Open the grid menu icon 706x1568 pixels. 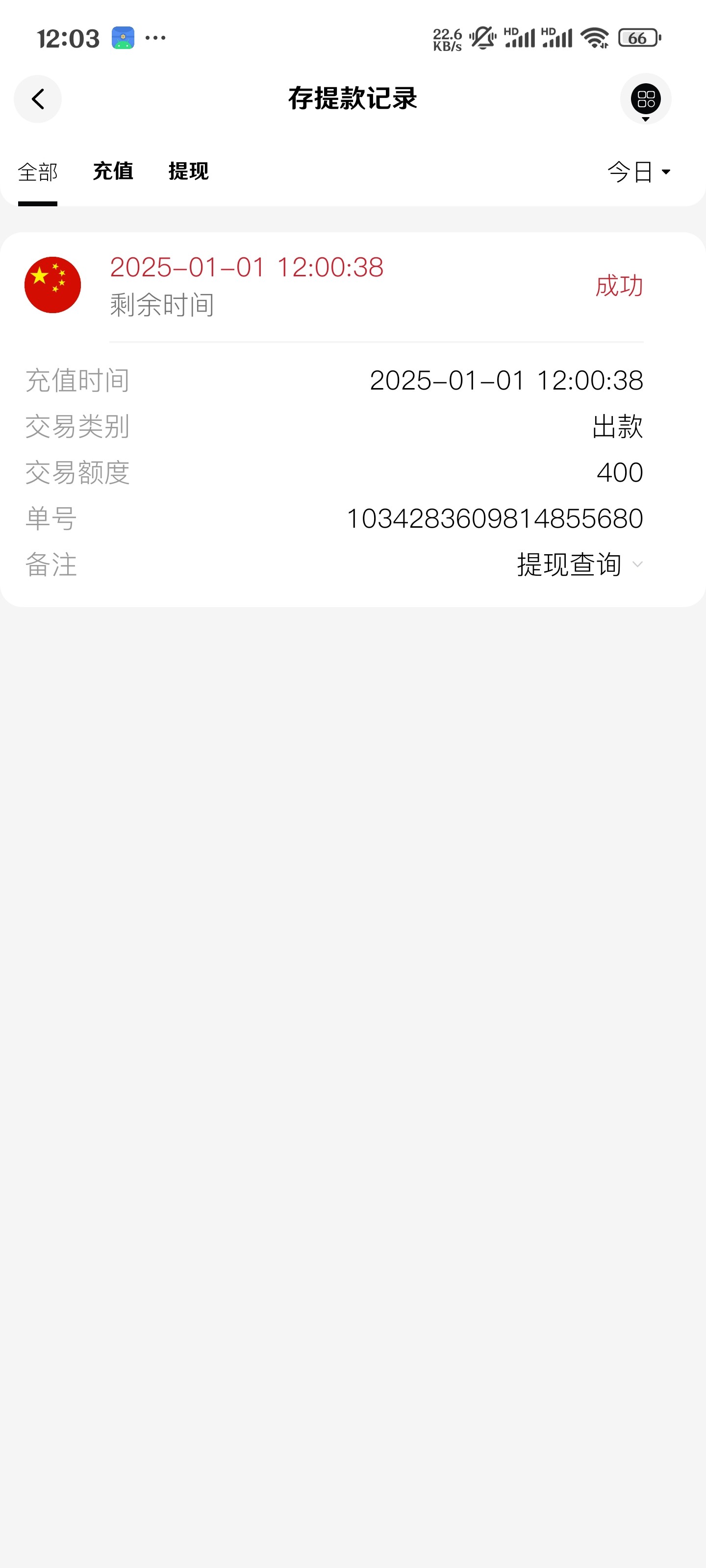tap(645, 98)
